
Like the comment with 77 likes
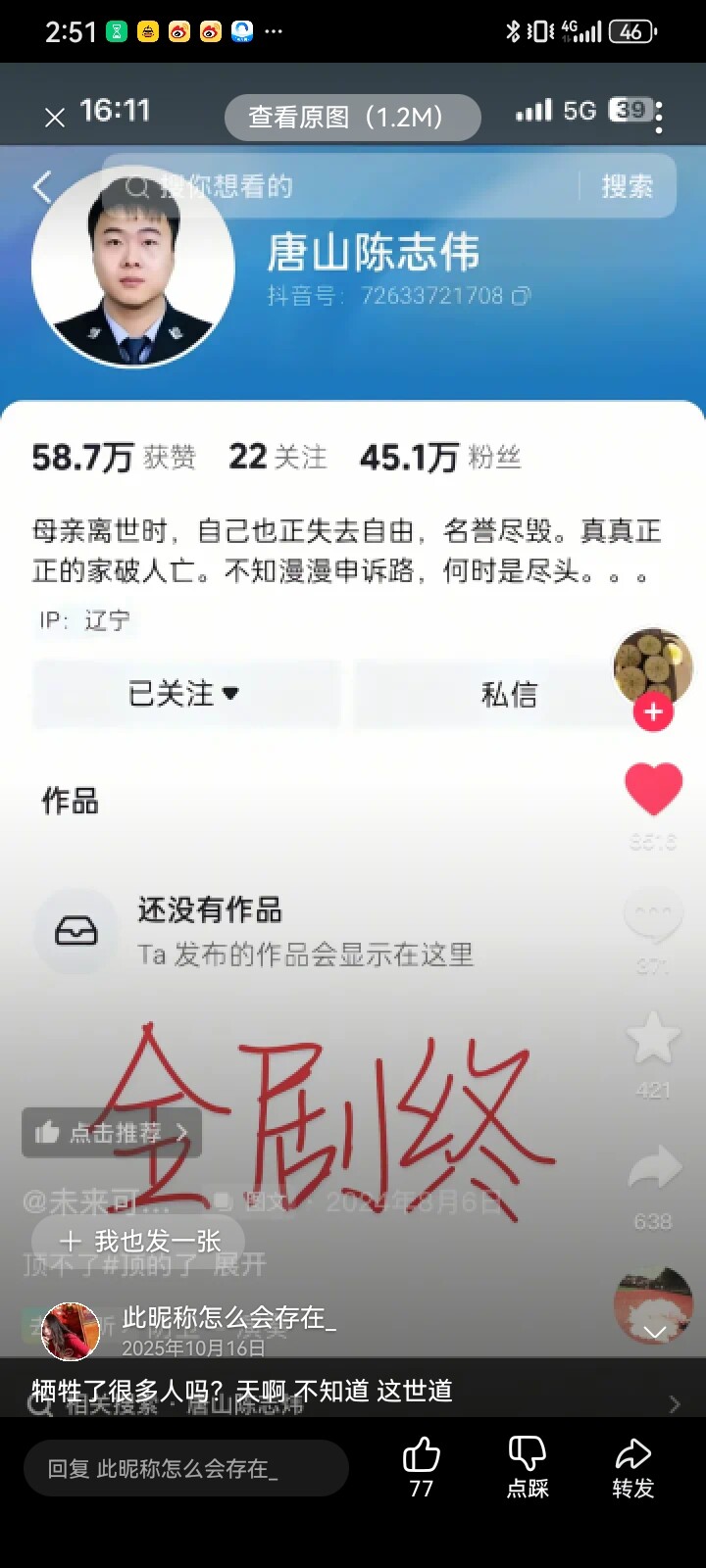422,1466
